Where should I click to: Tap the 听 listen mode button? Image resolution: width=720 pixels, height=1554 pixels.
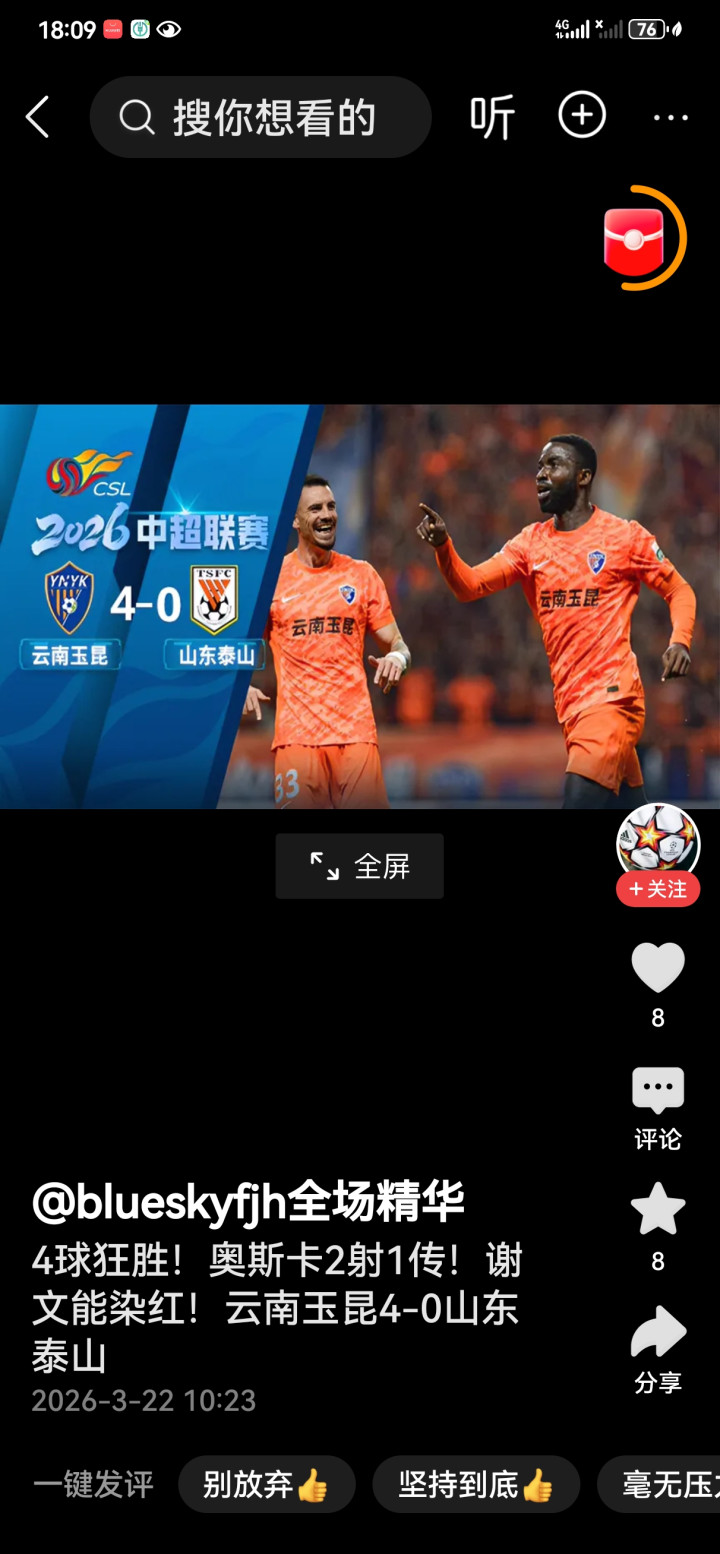coord(492,118)
